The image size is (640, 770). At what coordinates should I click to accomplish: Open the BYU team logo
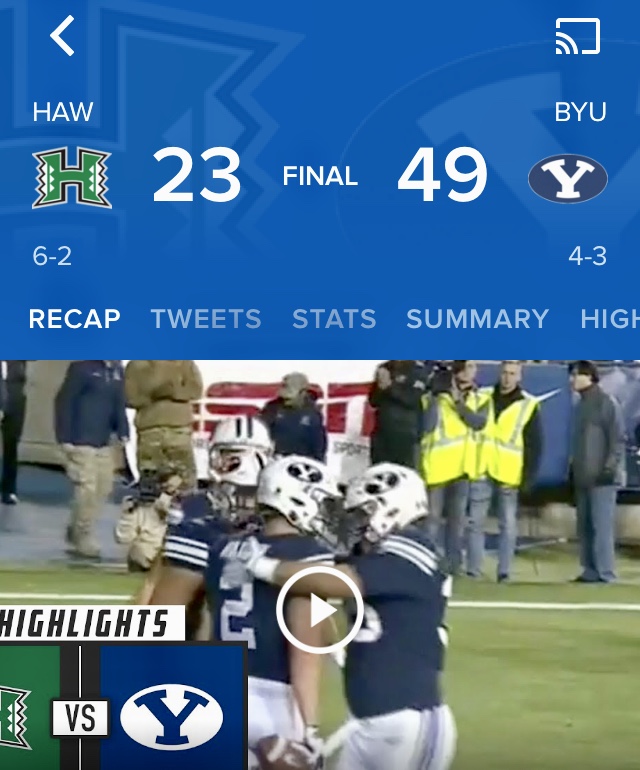(567, 178)
